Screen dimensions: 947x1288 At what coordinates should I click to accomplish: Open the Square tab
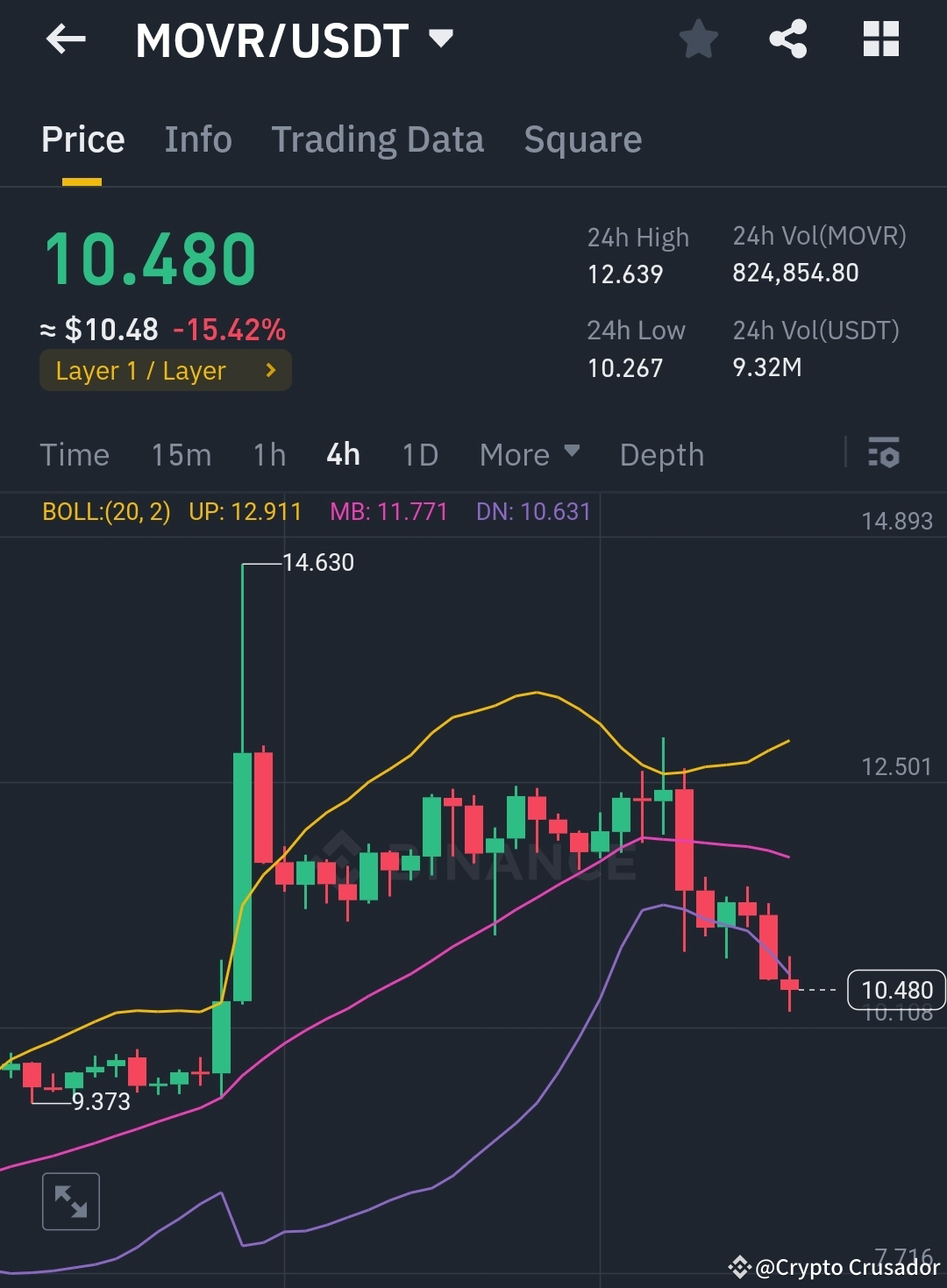coord(582,139)
